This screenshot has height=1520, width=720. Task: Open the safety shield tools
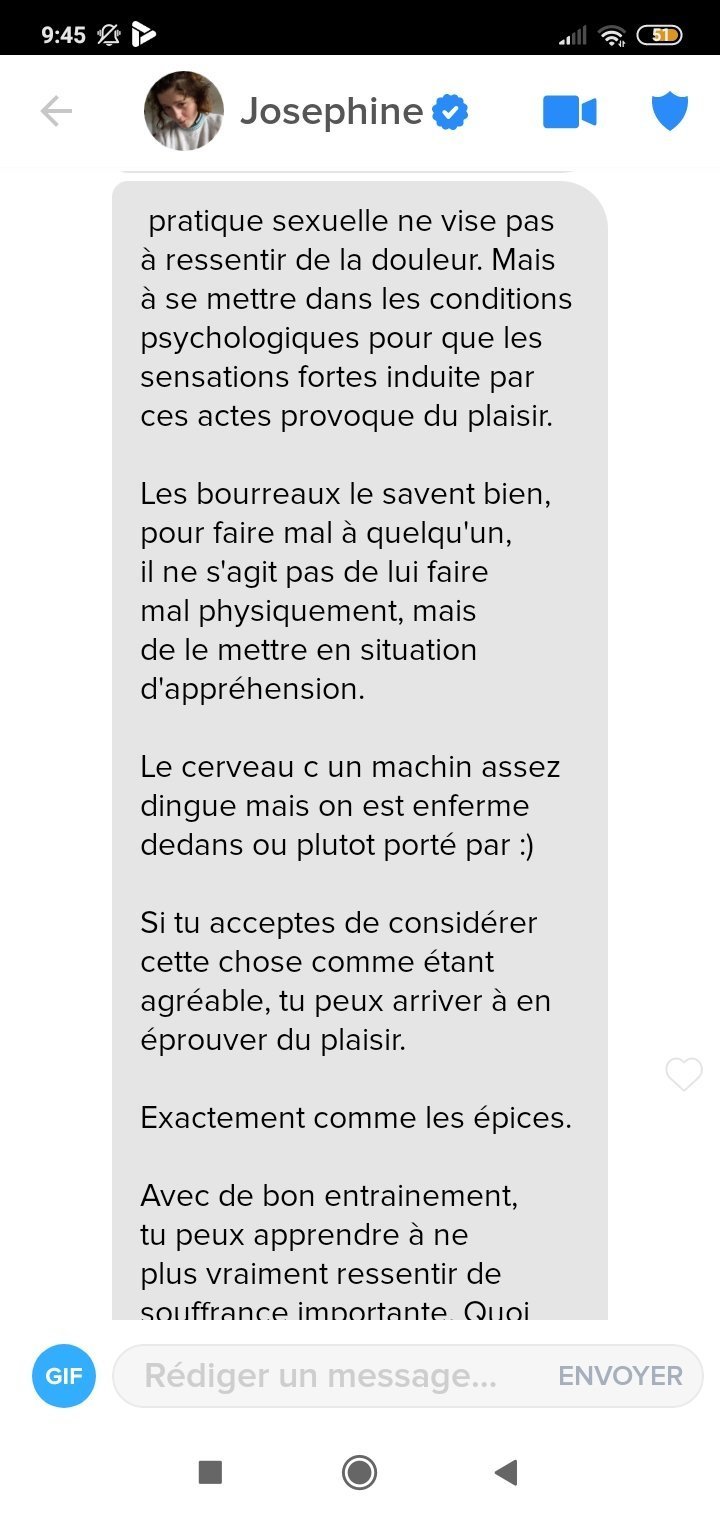(x=670, y=112)
